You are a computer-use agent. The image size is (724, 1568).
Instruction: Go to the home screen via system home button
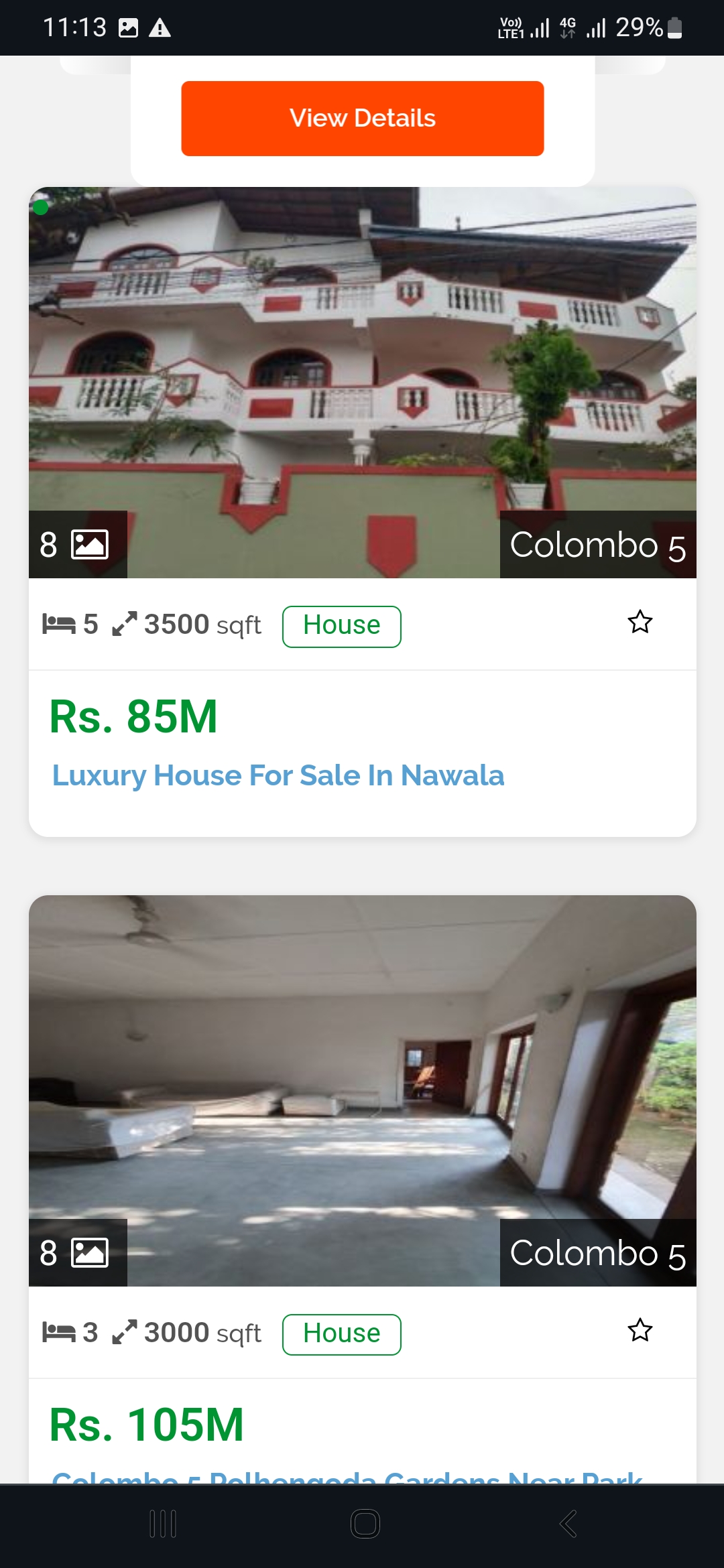365,1524
